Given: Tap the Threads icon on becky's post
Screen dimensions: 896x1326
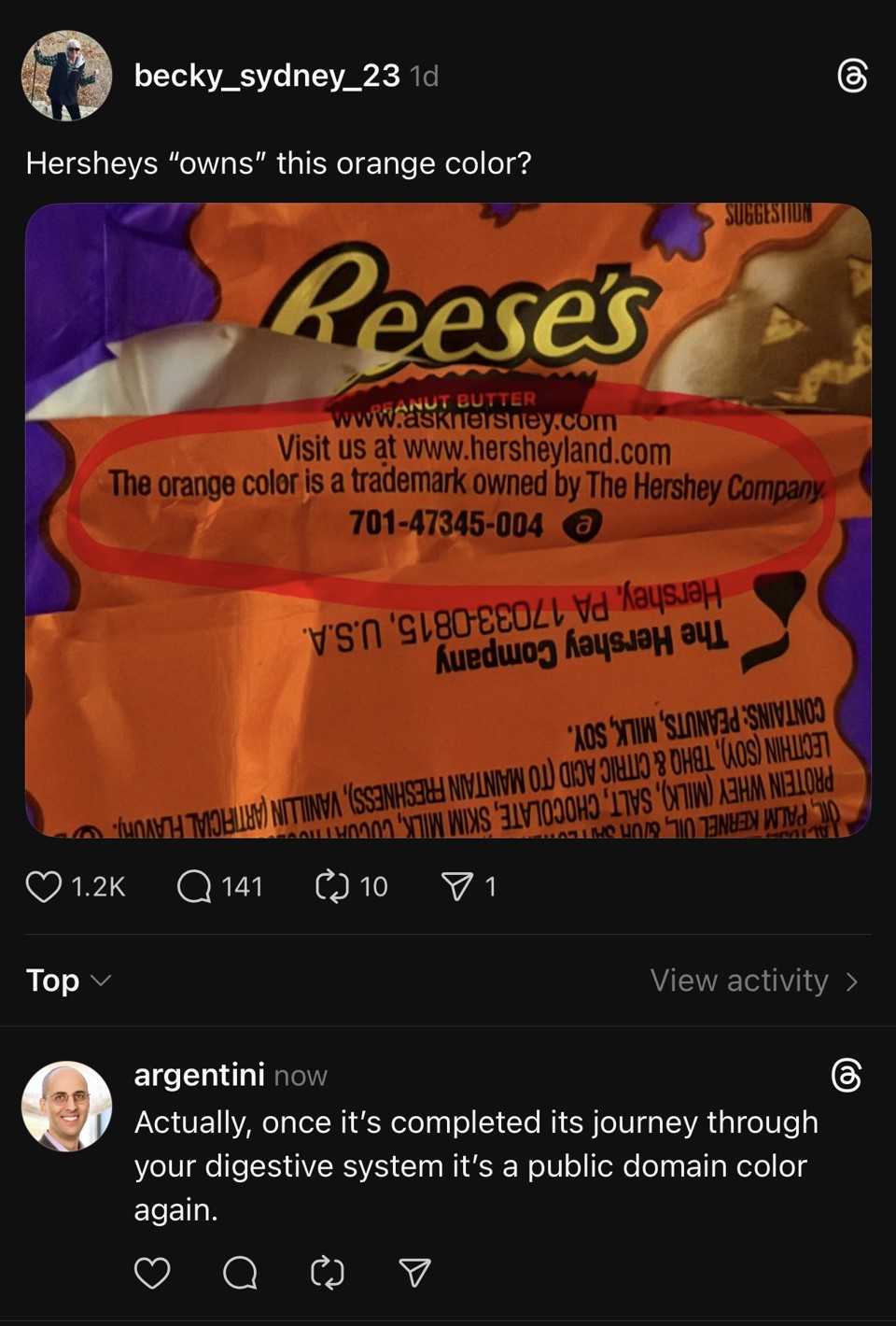Looking at the screenshot, I should point(852,76).
